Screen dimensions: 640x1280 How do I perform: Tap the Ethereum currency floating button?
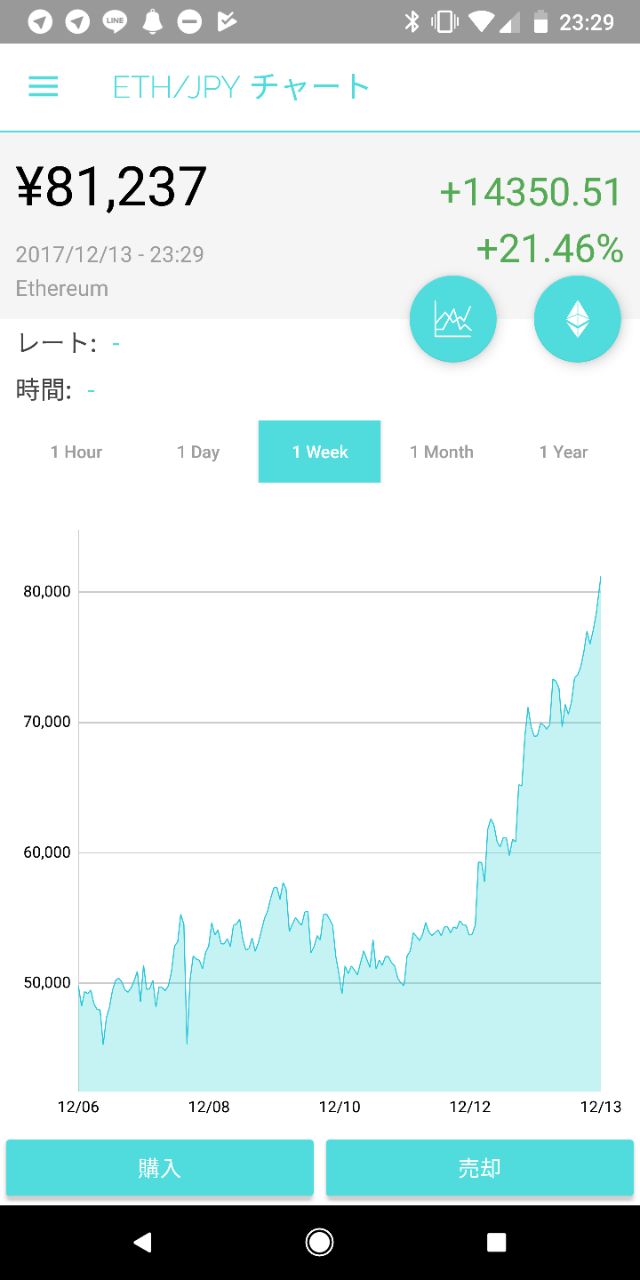(x=578, y=319)
